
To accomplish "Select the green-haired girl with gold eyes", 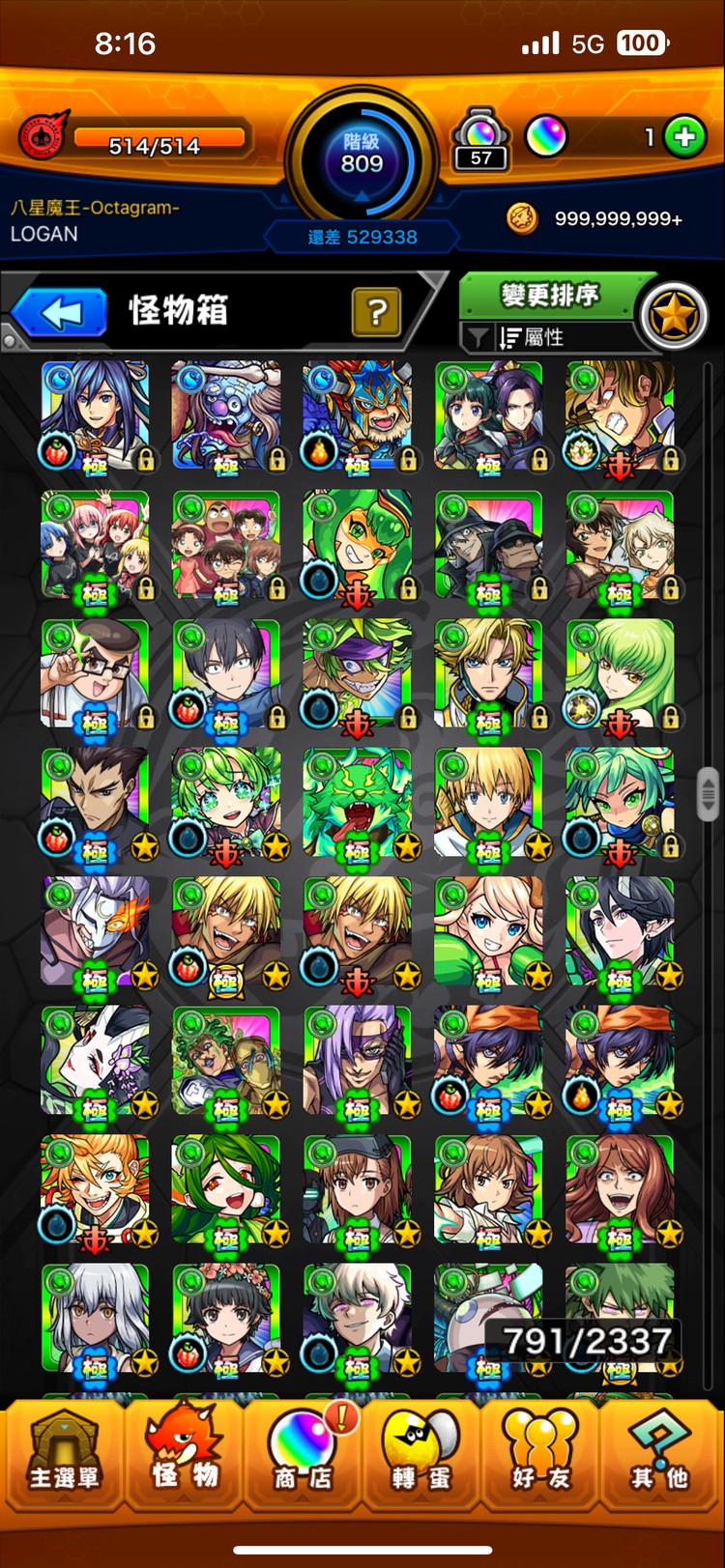I will (620, 674).
